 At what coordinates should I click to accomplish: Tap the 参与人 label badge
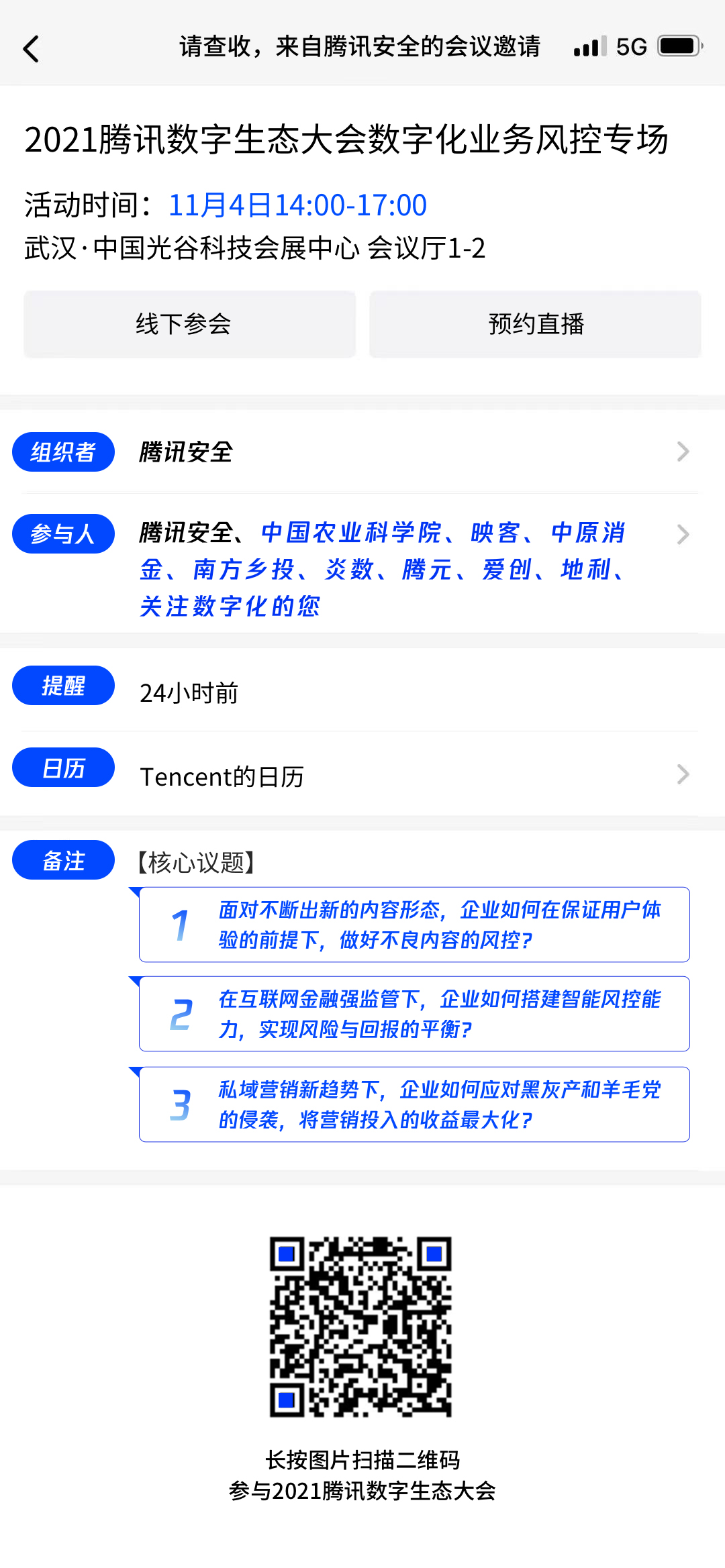[63, 533]
